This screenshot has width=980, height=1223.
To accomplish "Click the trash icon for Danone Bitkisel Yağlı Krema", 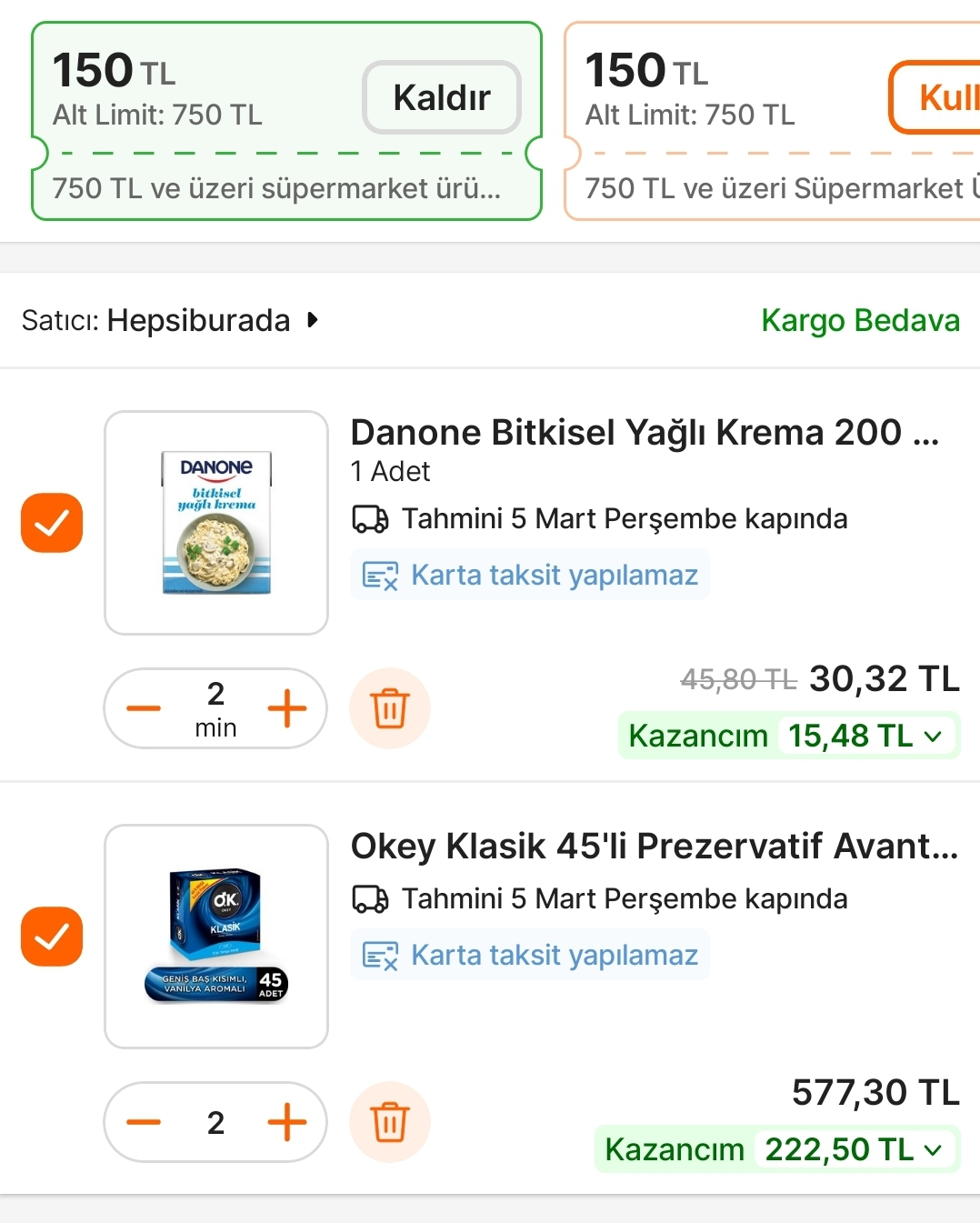I will (x=389, y=708).
